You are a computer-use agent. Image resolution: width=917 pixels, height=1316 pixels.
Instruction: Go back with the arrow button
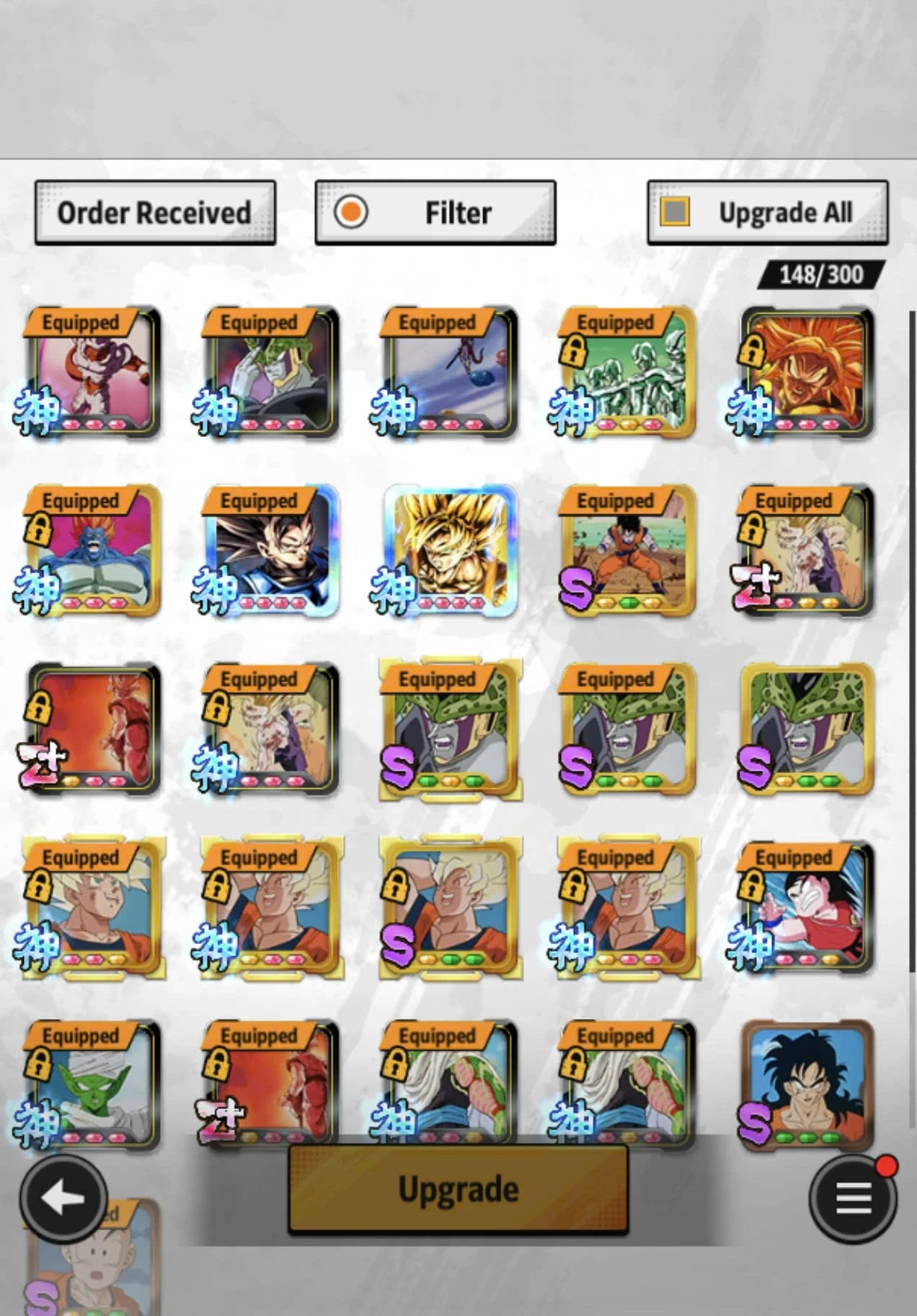coord(63,1198)
